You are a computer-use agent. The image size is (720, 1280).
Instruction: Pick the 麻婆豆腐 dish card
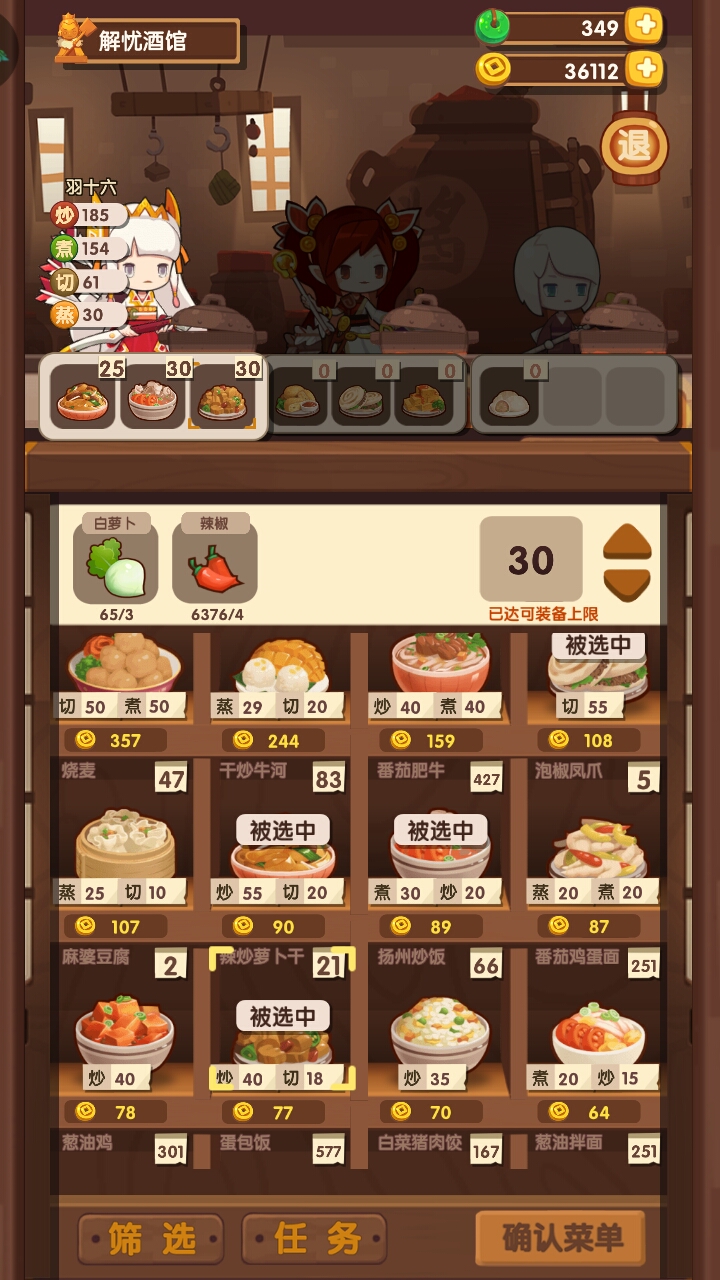click(x=125, y=1035)
